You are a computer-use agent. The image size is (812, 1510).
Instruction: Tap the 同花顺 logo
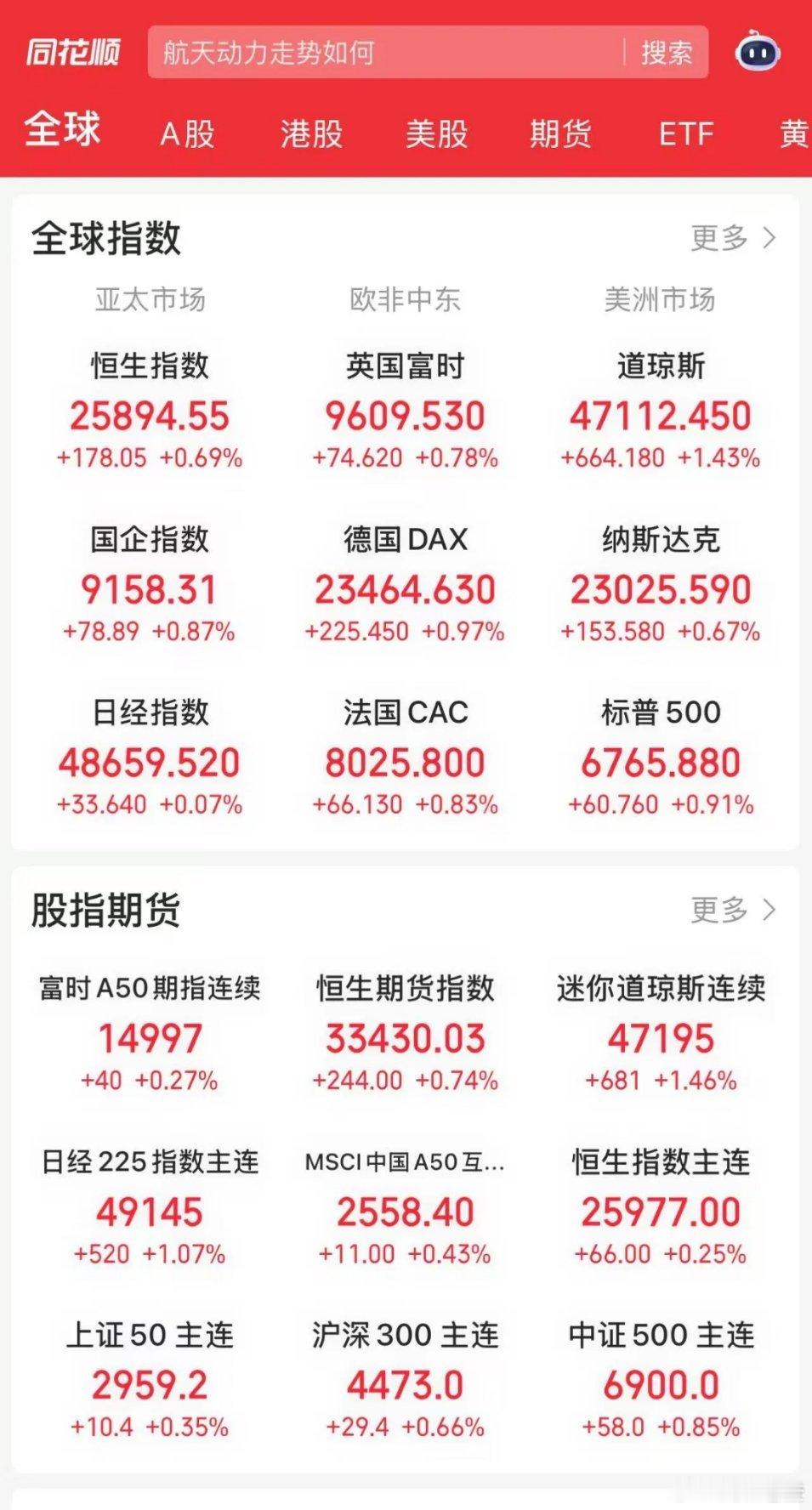tap(72, 51)
